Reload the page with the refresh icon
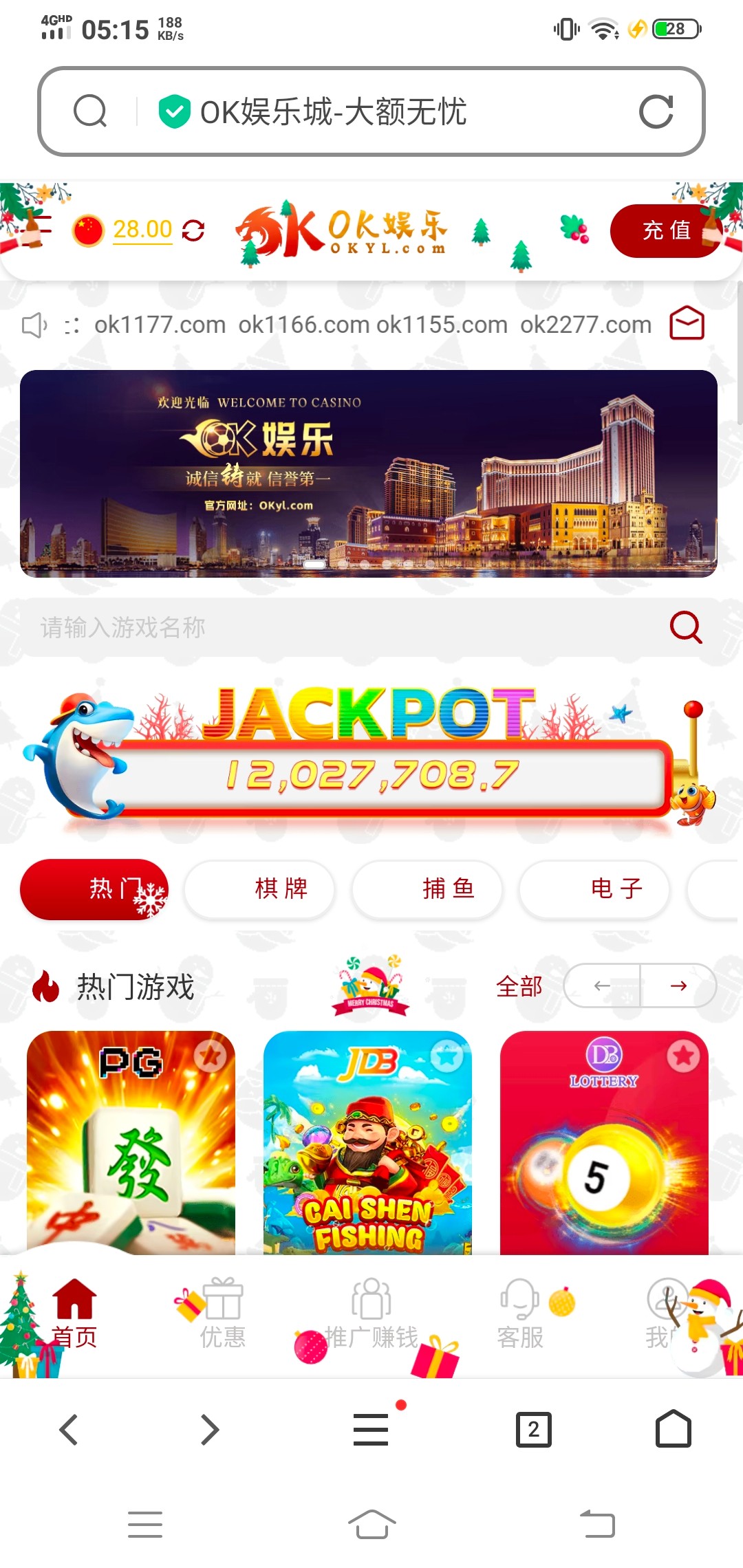The width and height of the screenshot is (743, 1568). (656, 112)
